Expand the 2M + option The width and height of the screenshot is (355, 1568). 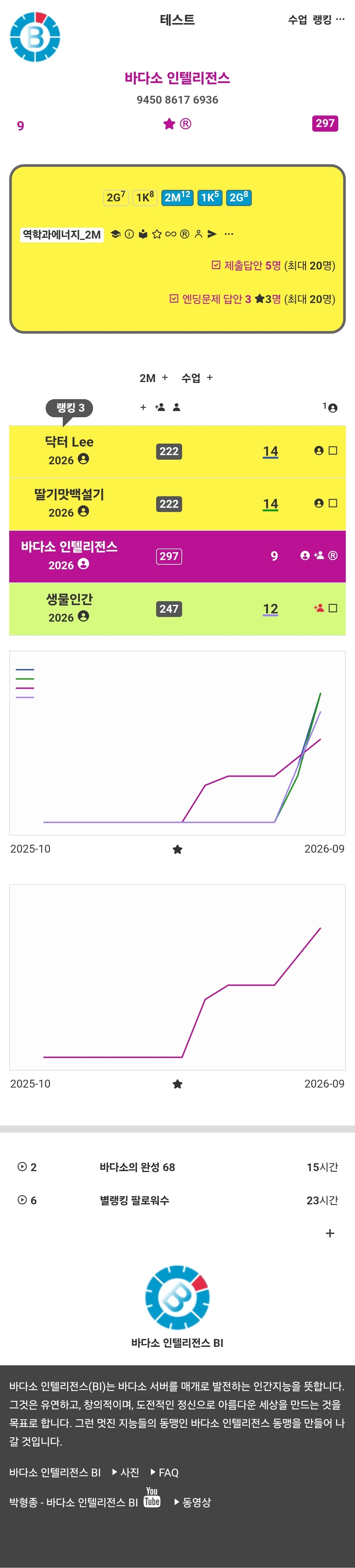tap(153, 378)
